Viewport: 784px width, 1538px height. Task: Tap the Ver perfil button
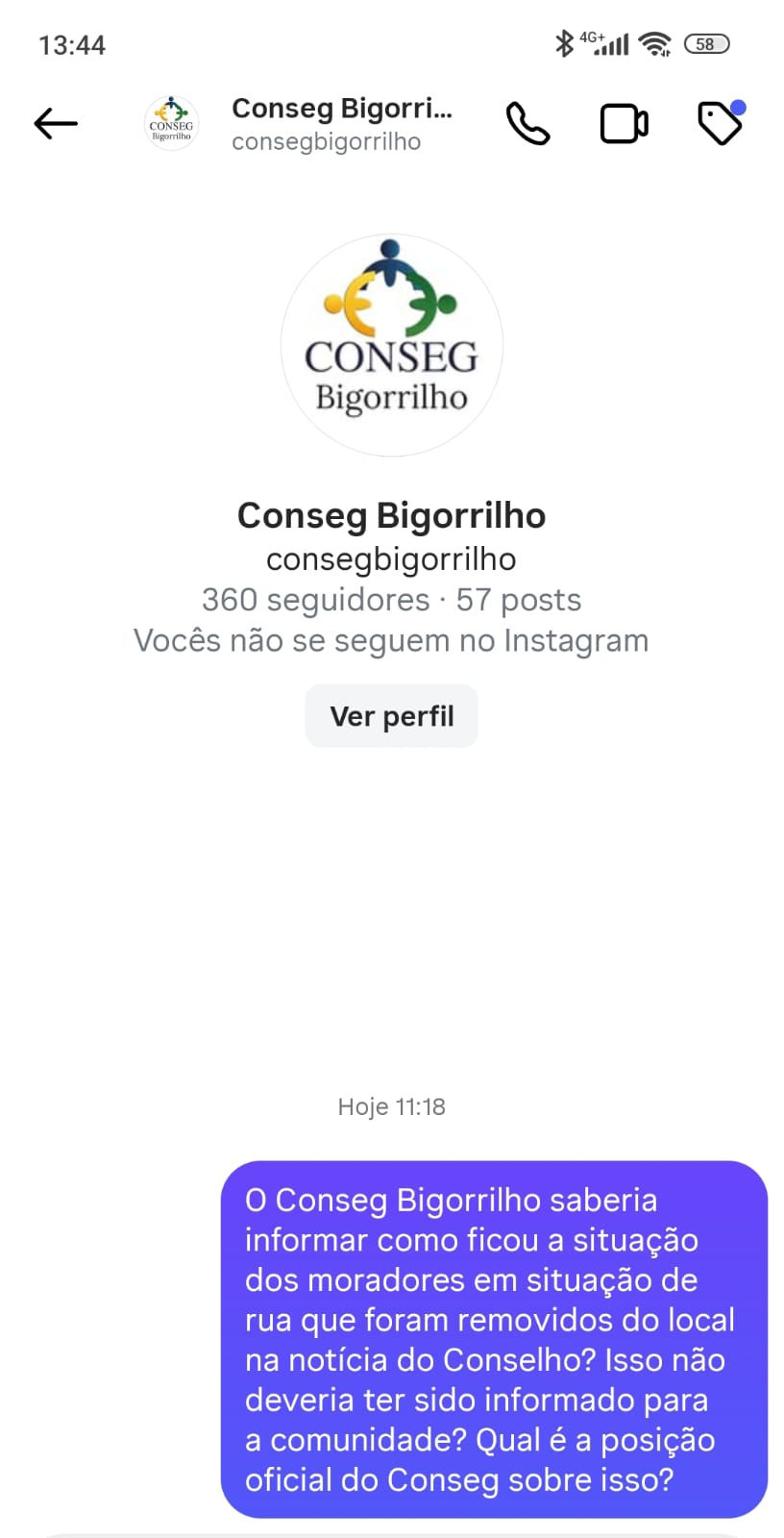tap(391, 716)
